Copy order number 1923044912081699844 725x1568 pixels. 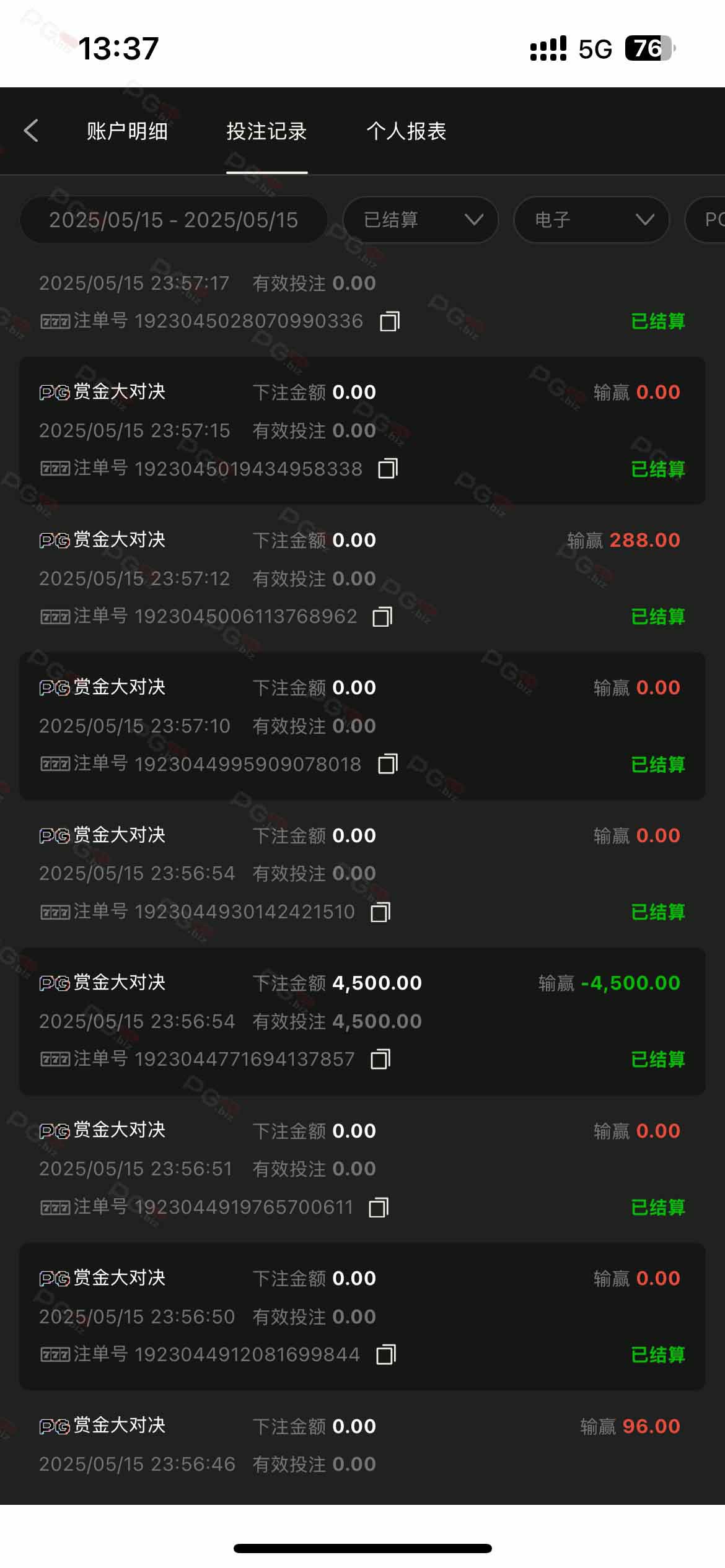point(386,1355)
